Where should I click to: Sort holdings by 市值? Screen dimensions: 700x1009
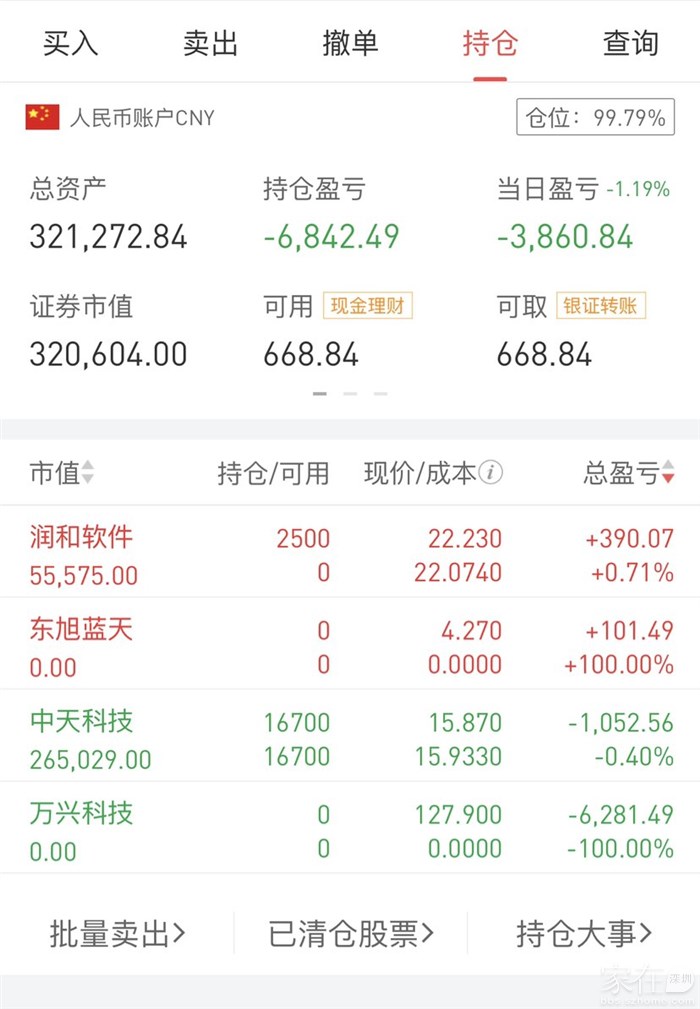pos(62,473)
